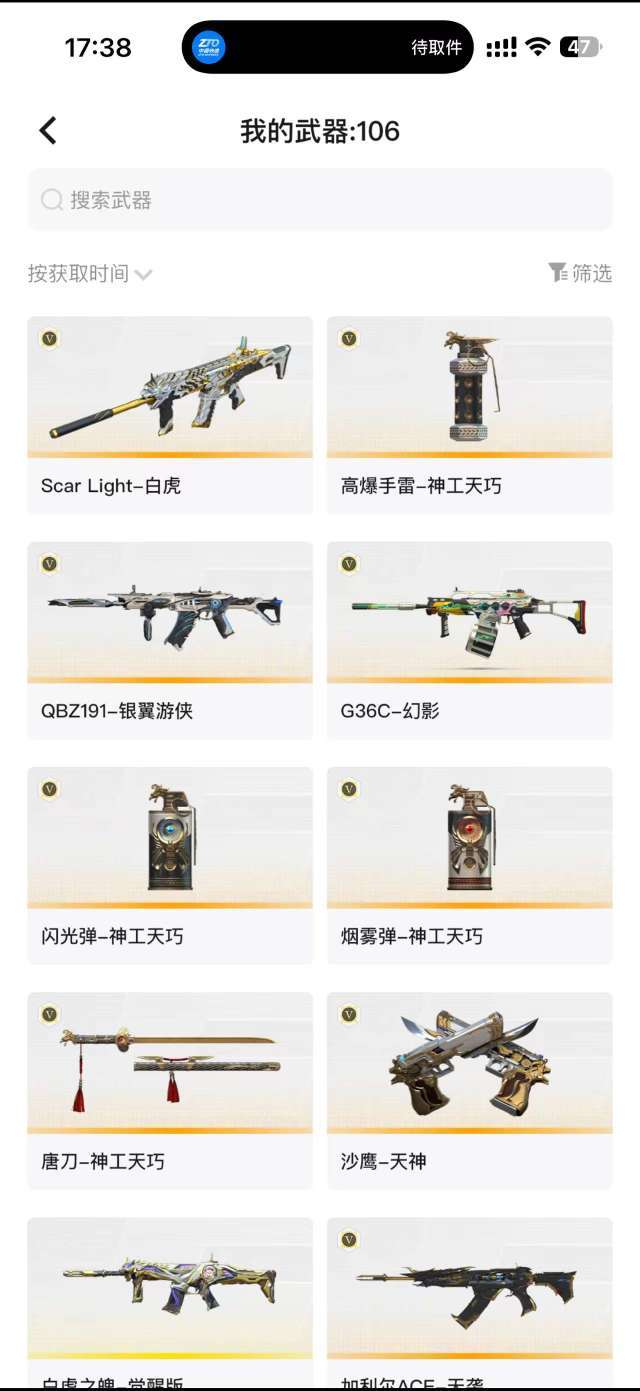Open the 沙鹰-天神 pistol card
The image size is (640, 1391).
point(470,1089)
